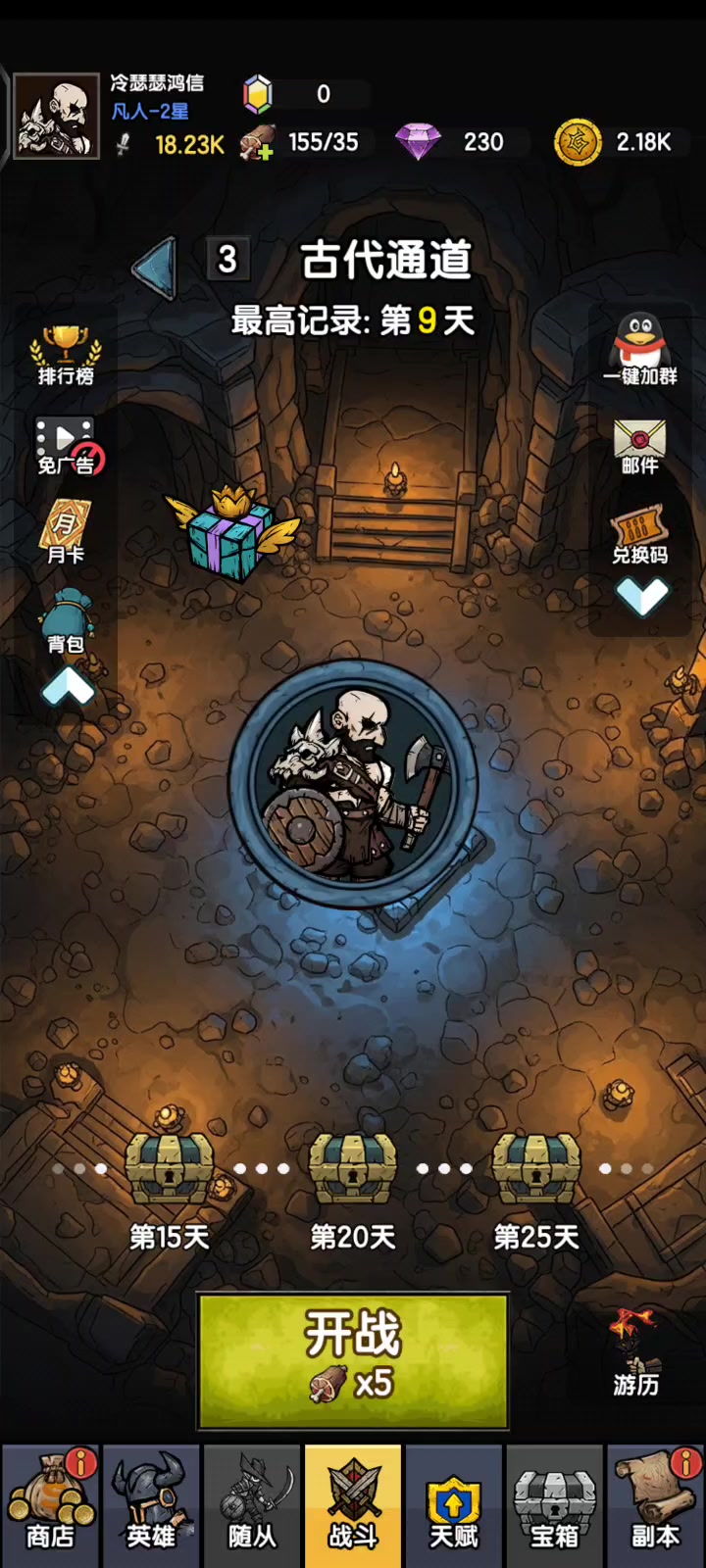Open the 邮件 mailbox

[639, 447]
